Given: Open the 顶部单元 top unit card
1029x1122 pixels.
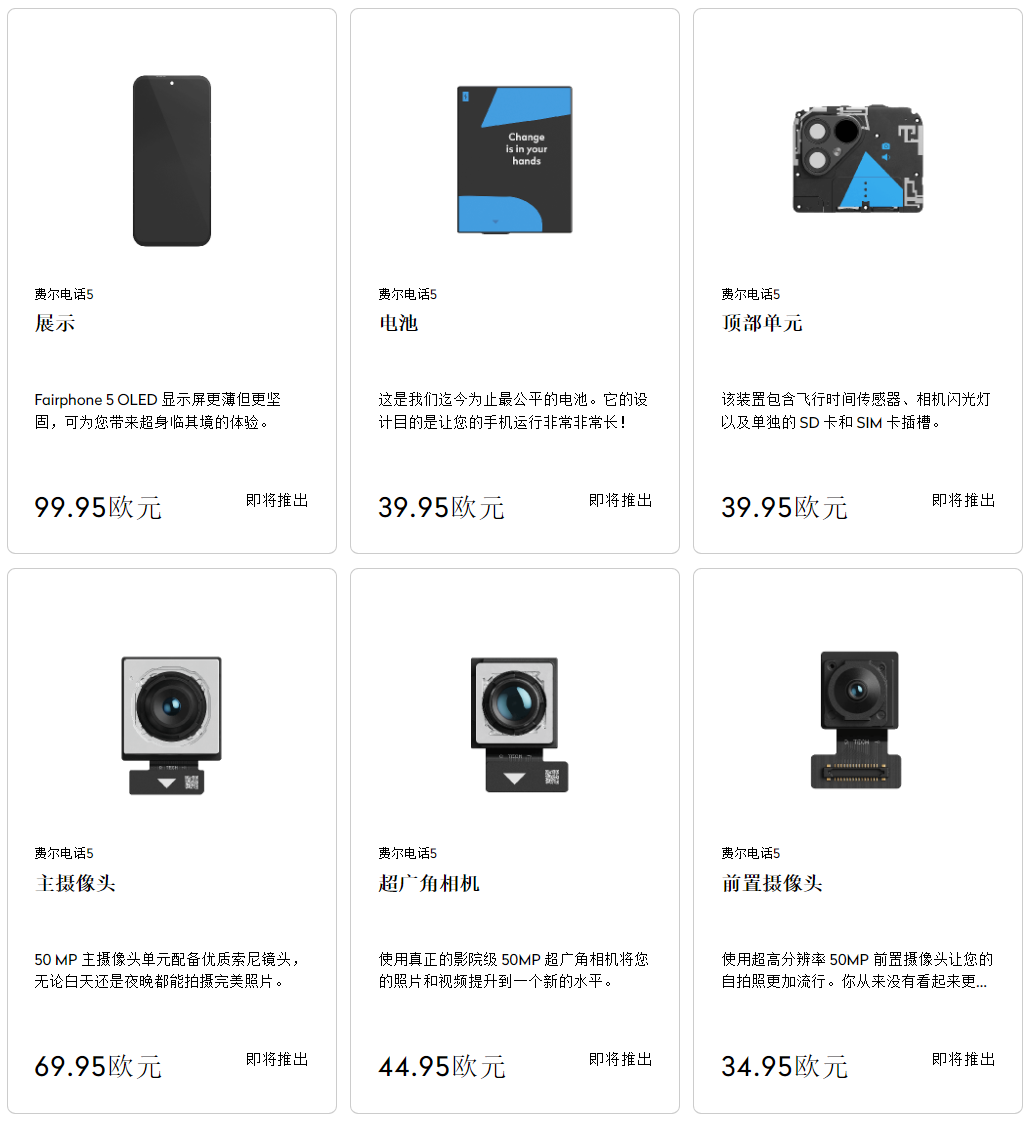Looking at the screenshot, I should pos(857,280).
